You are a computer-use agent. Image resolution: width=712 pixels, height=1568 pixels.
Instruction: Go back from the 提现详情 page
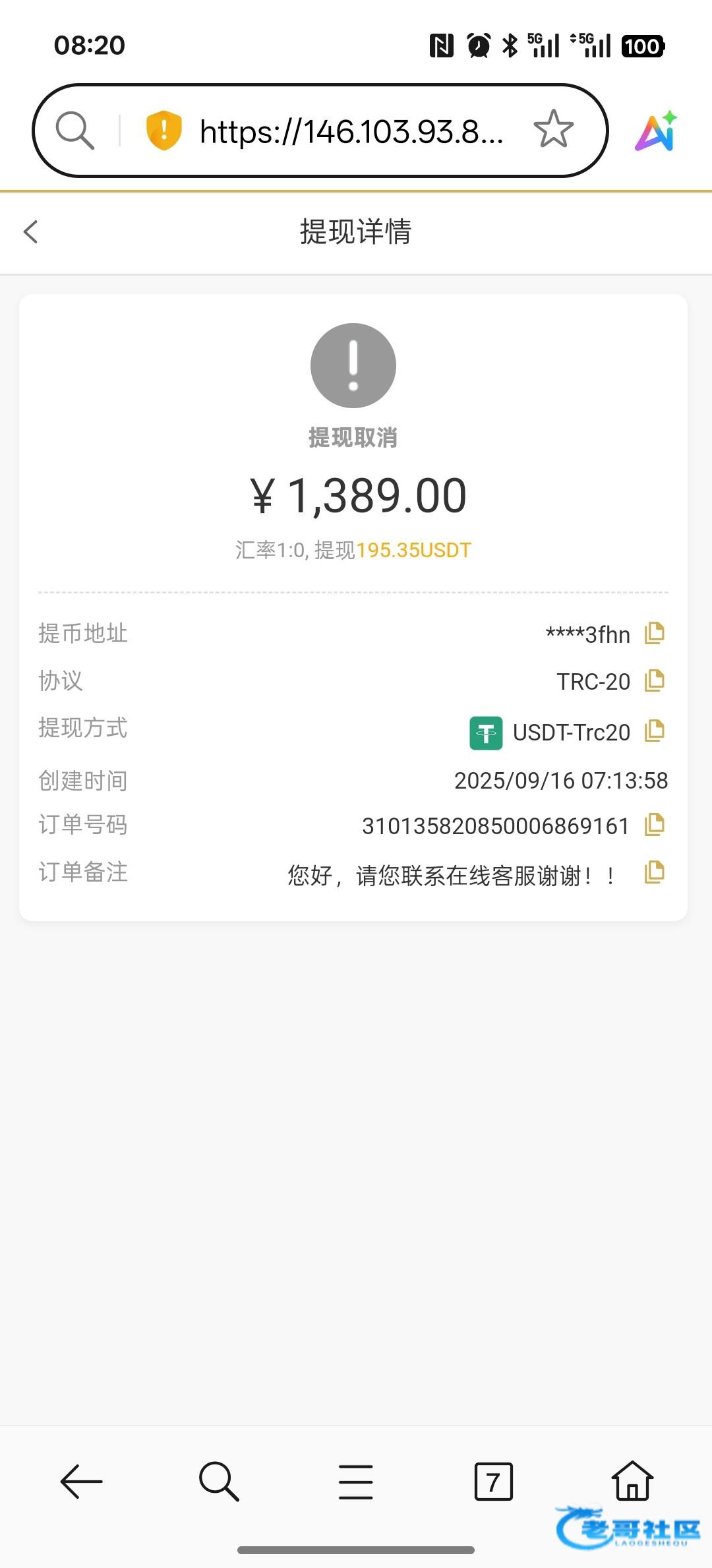click(x=31, y=231)
